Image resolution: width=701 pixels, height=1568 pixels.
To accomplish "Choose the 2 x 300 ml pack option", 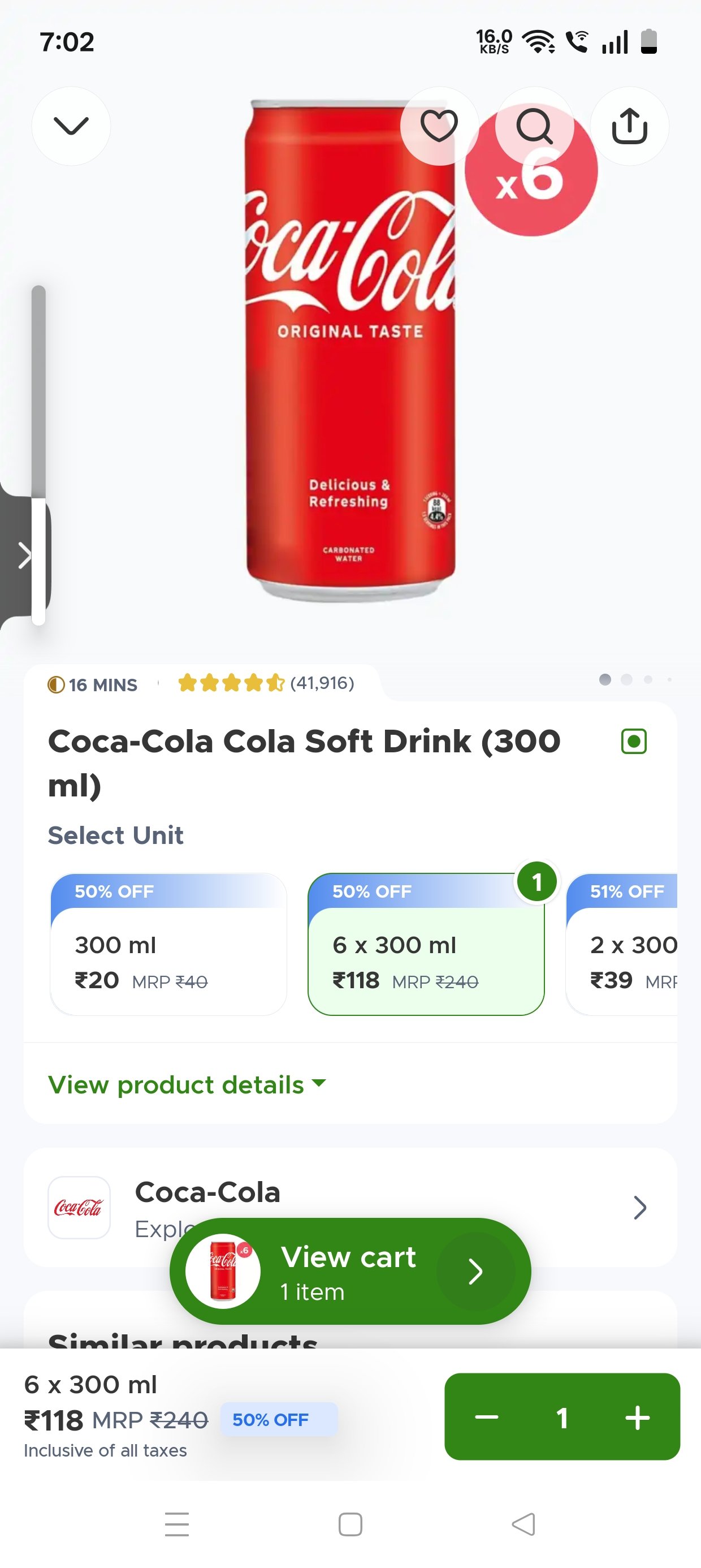I will pos(627,944).
